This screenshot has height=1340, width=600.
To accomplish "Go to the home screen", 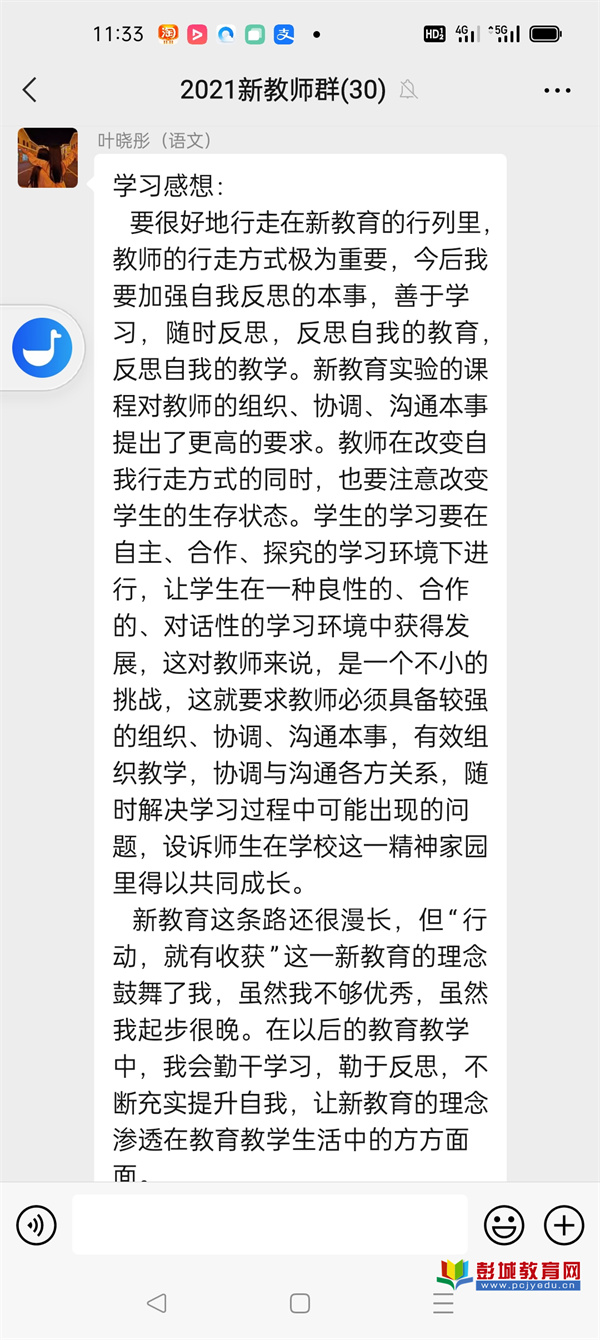I will coord(300,1303).
